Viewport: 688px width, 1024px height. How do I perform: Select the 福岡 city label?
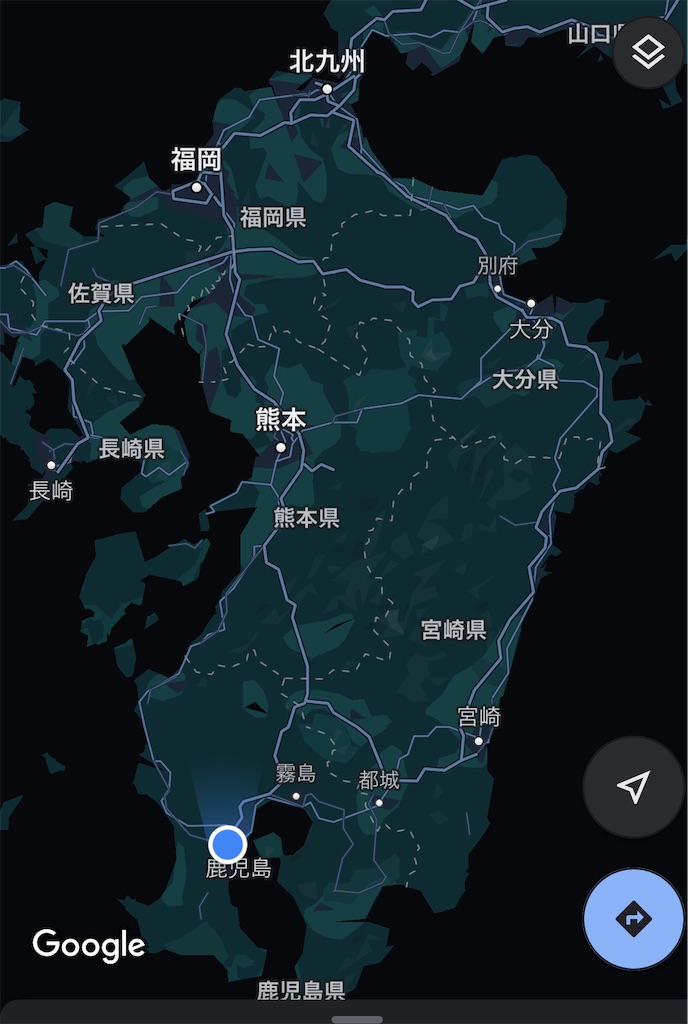[196, 160]
